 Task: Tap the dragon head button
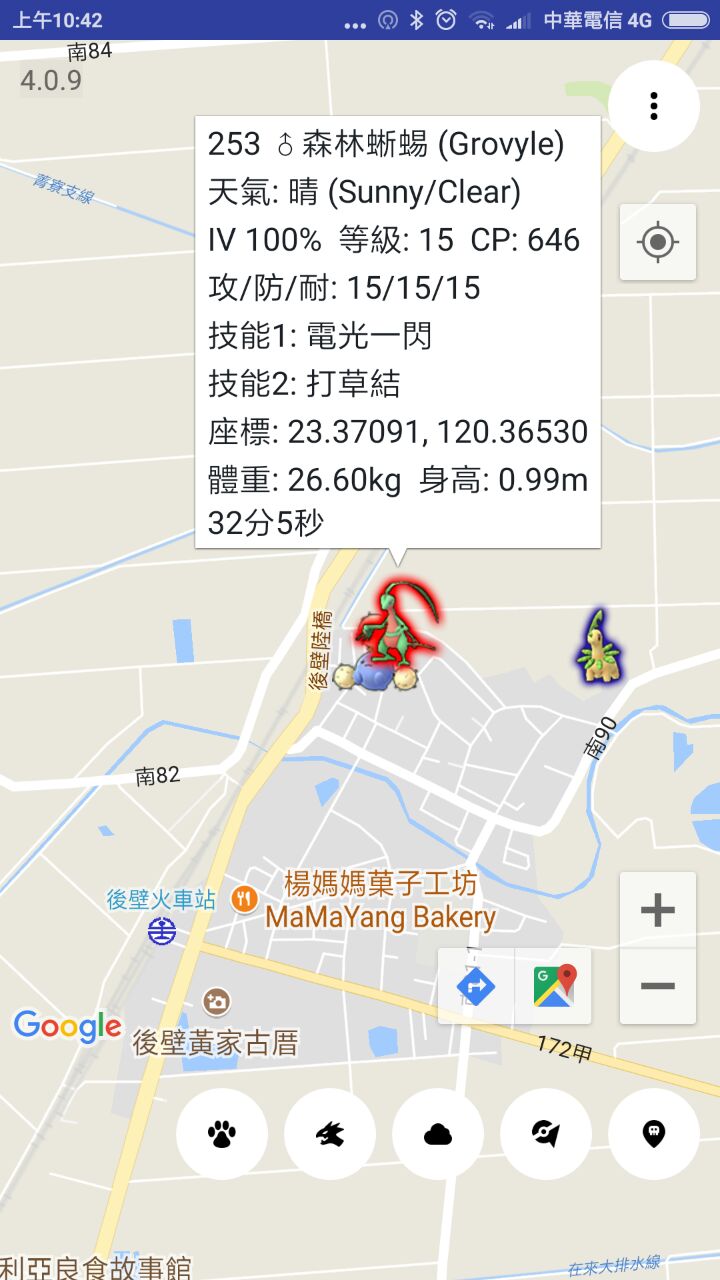(x=330, y=1134)
